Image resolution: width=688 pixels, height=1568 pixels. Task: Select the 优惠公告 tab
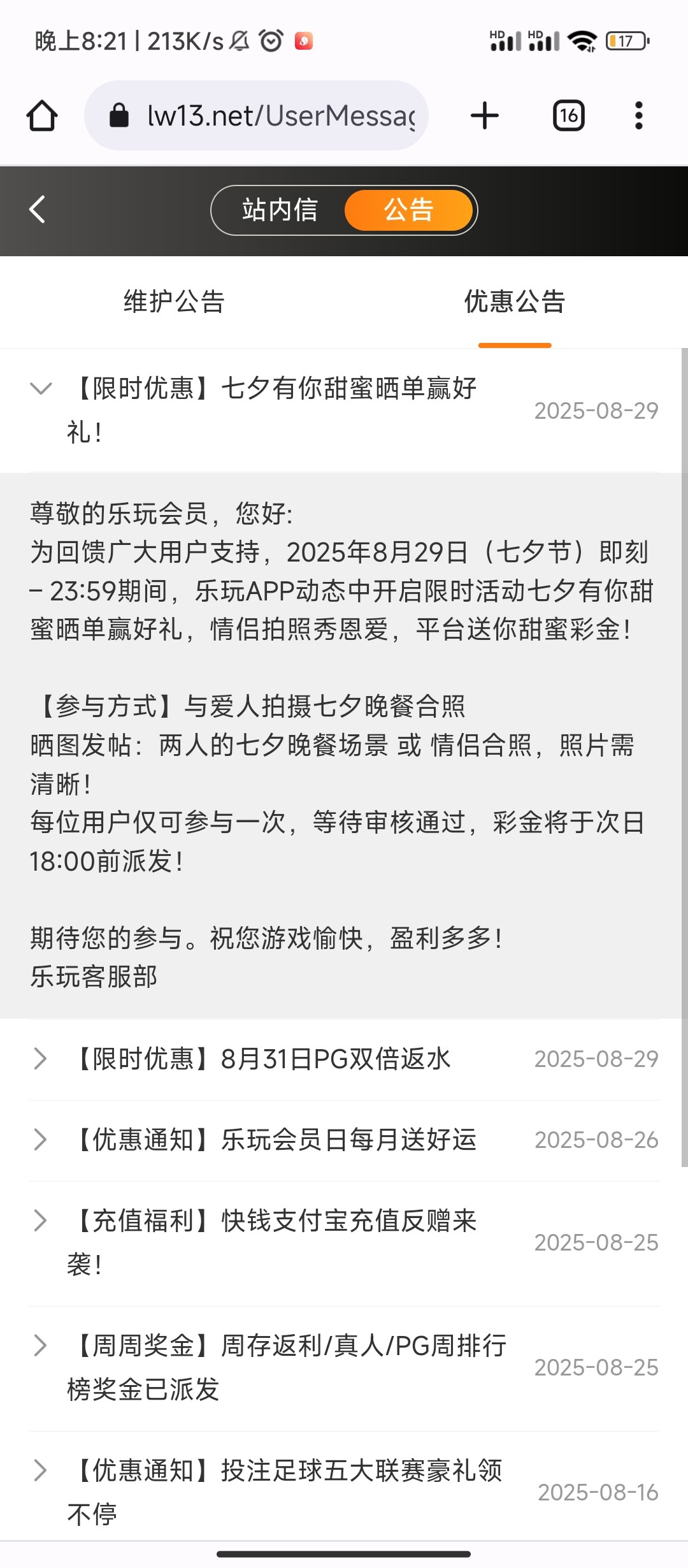click(x=514, y=301)
